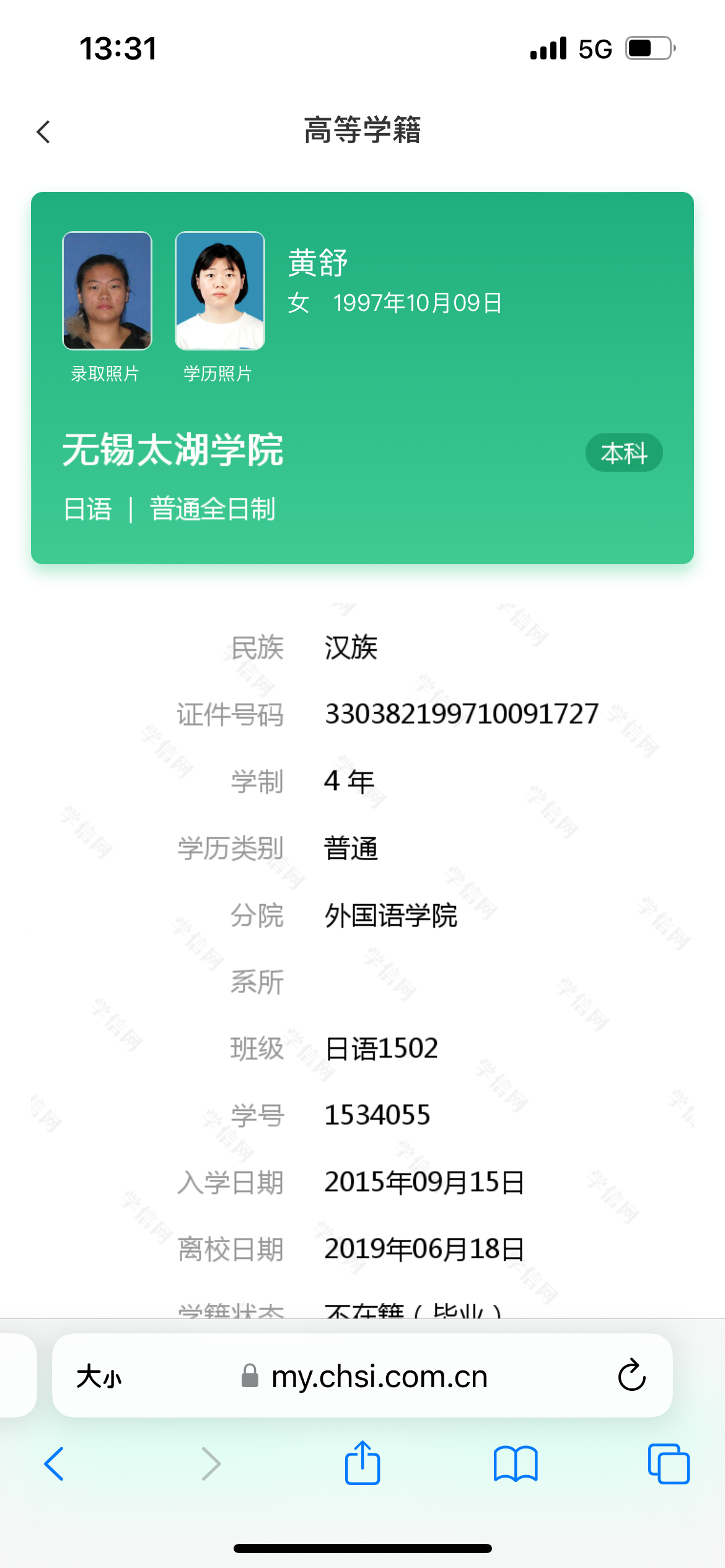Tap the my.chsi.com.cn address bar
Viewport: 725px width, 1568px height.
point(364,1376)
